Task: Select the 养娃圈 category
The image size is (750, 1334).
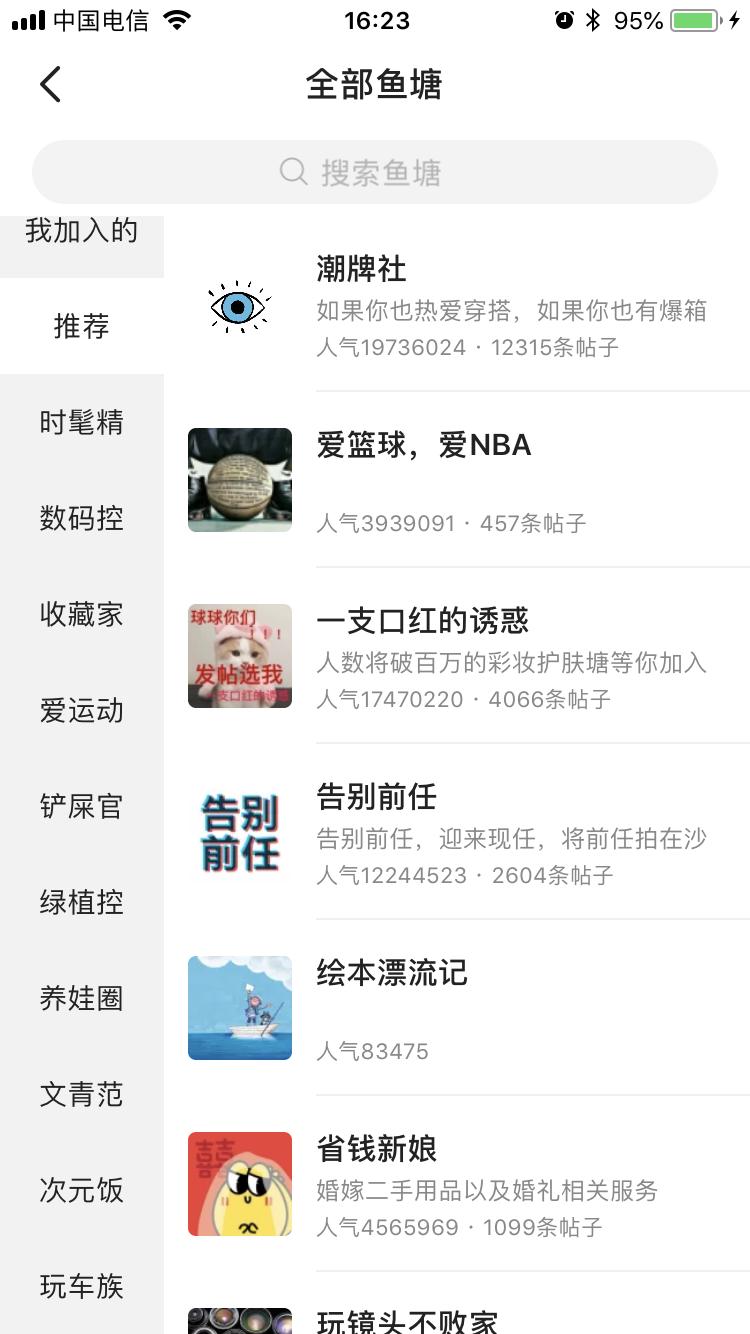Action: point(81,998)
